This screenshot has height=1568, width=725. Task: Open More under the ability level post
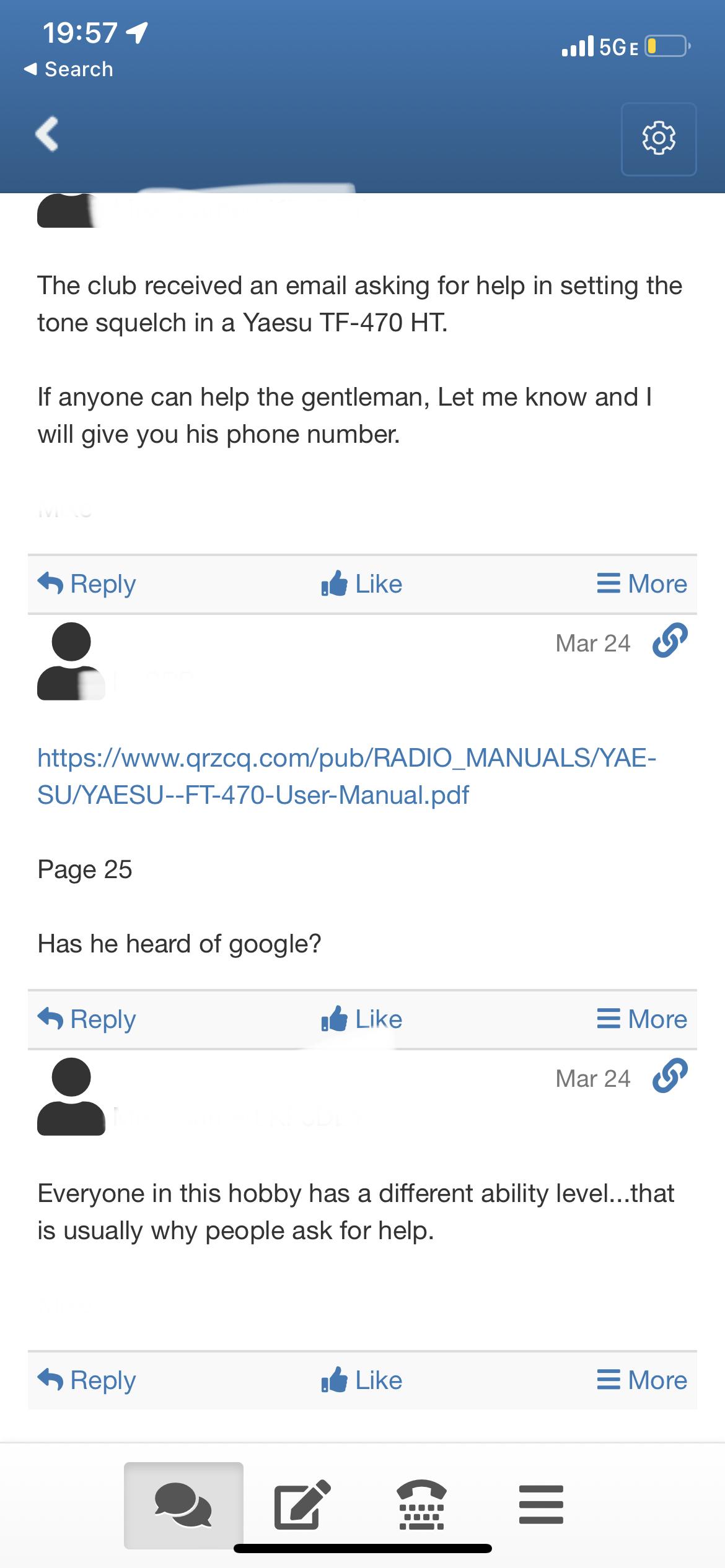coord(641,1380)
